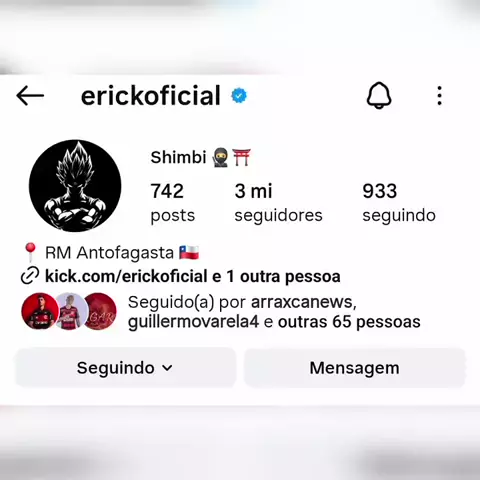View the erickoficial profile picture
480x480 pixels.
click(75, 186)
